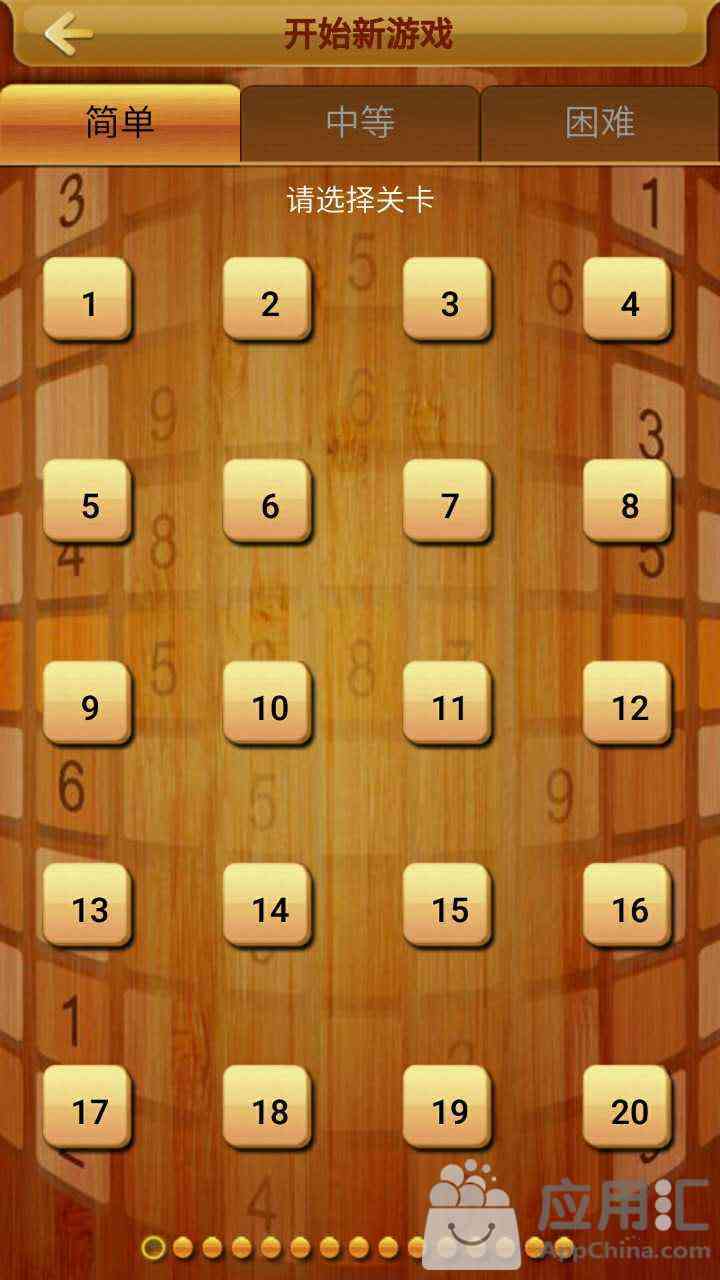720x1280 pixels.
Task: Tap level 20
Action: (x=628, y=1108)
